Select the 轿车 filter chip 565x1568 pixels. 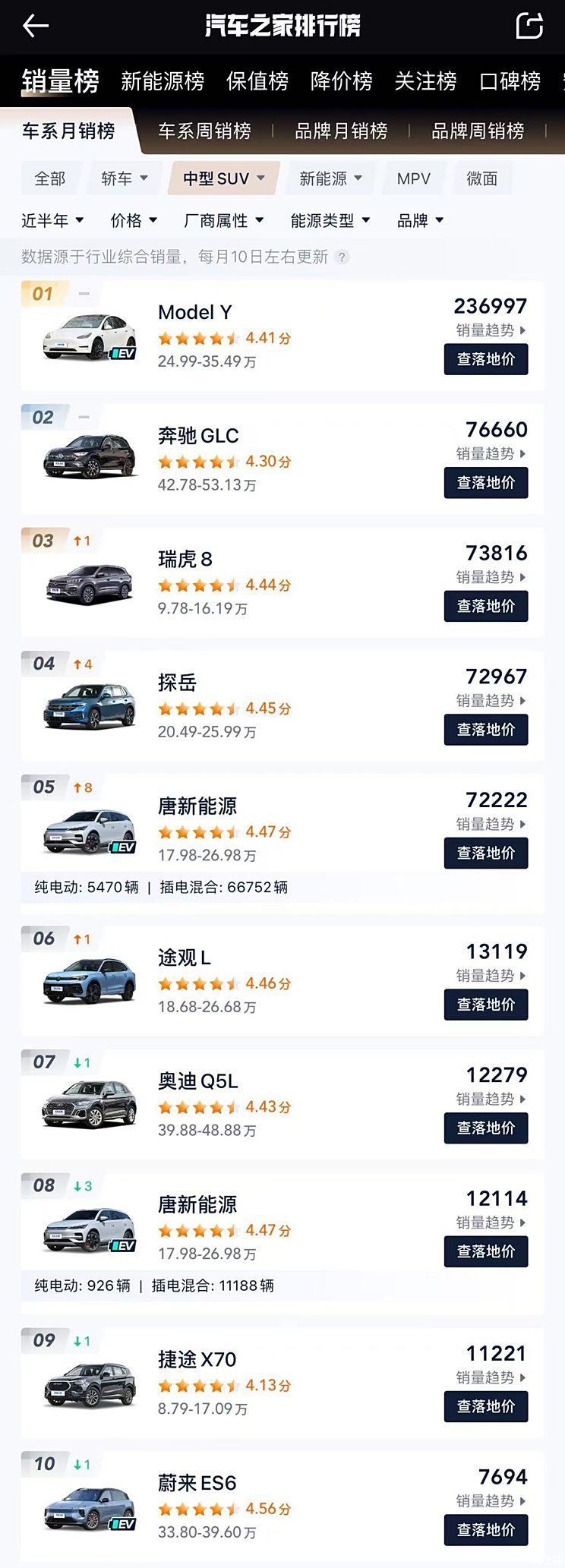coord(123,178)
